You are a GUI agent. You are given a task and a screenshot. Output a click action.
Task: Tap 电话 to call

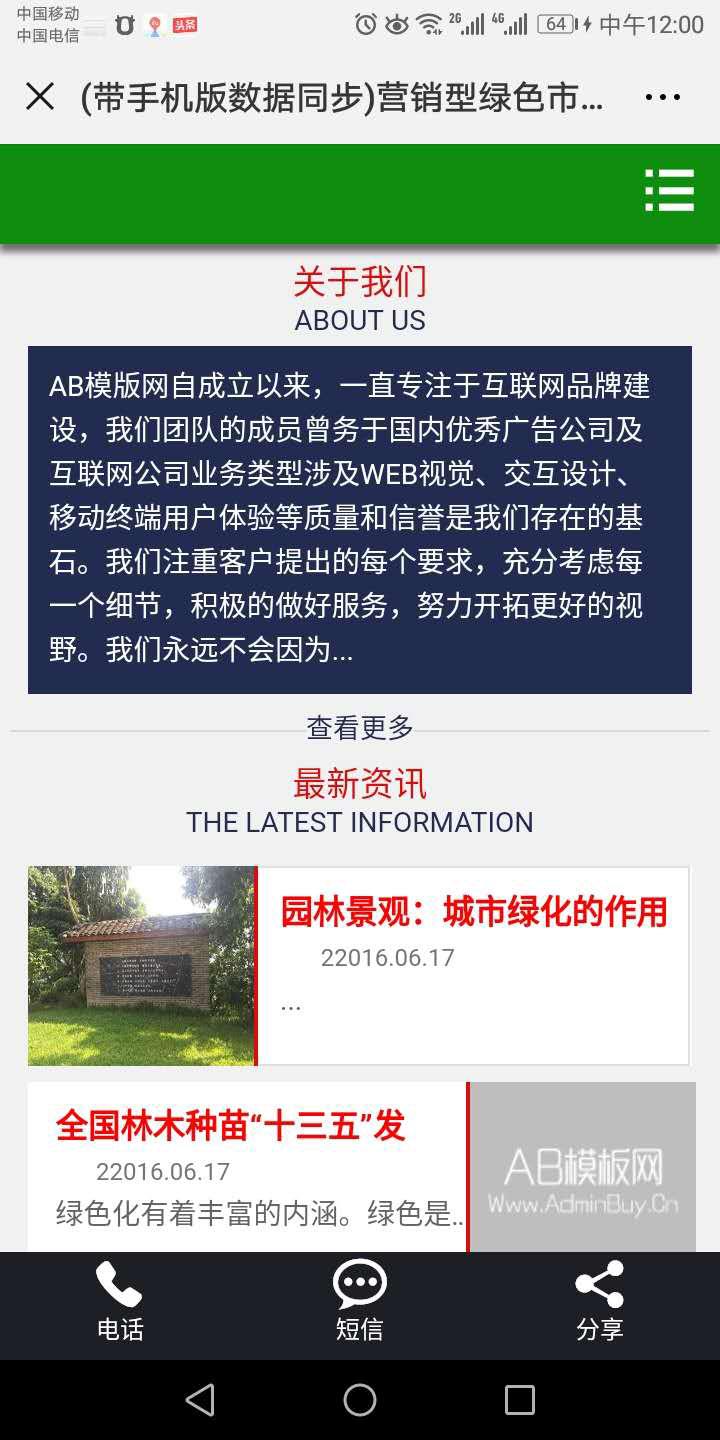(x=120, y=1304)
